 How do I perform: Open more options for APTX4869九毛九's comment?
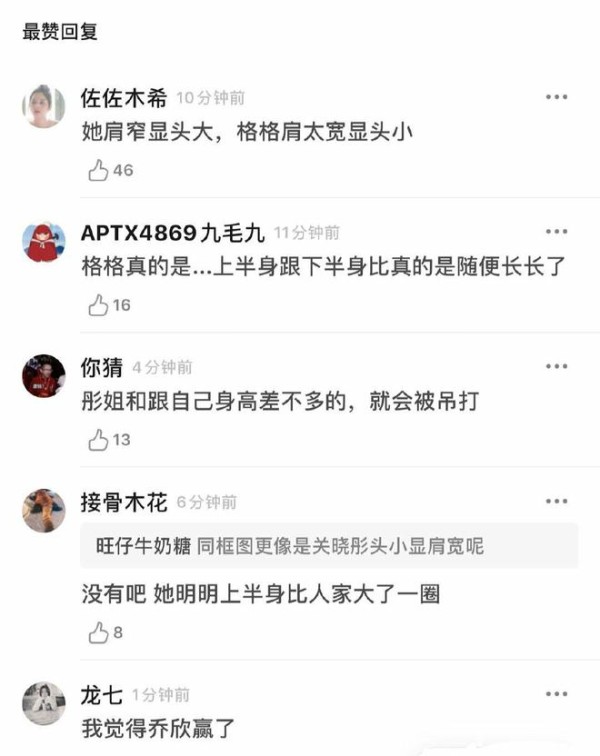coord(557,232)
